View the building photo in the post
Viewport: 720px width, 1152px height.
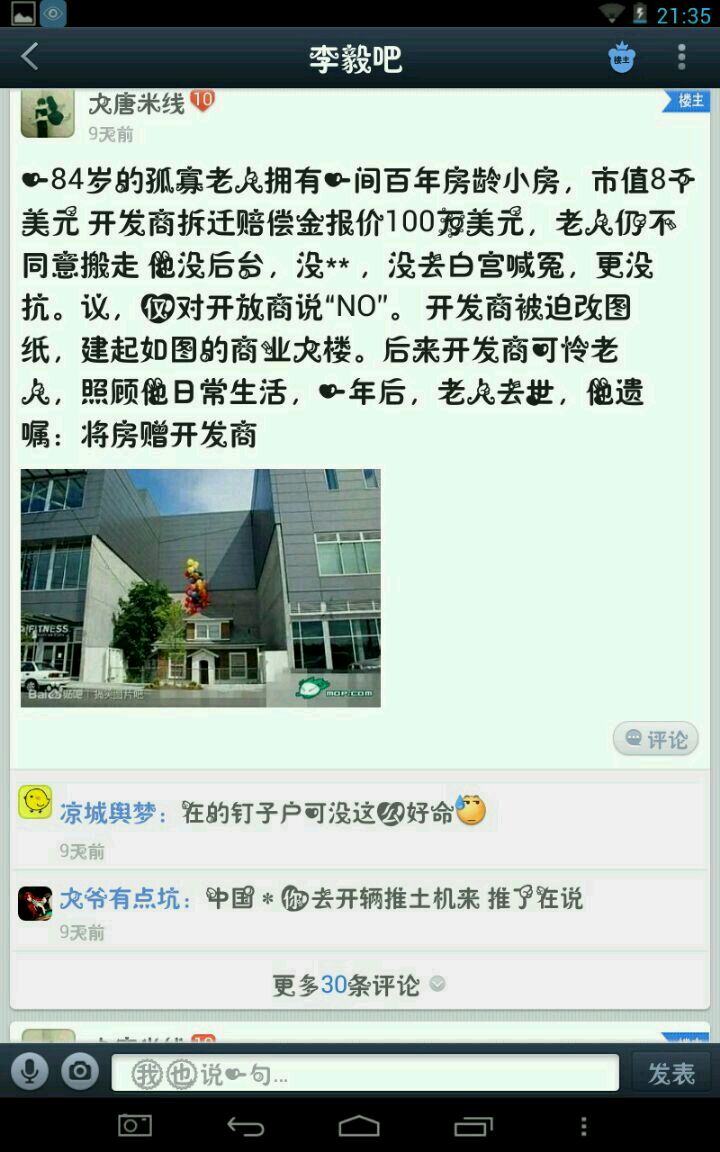point(200,588)
